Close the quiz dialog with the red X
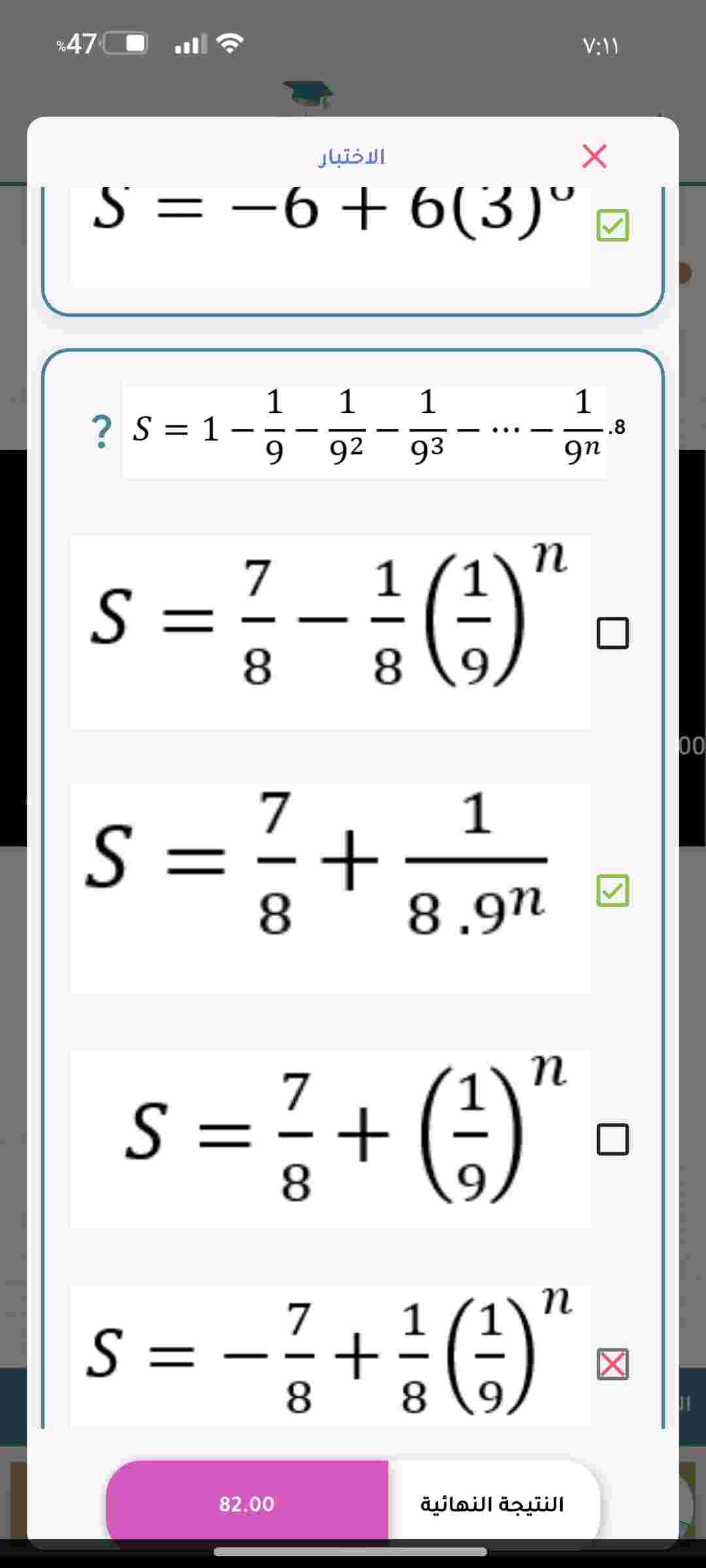The height and width of the screenshot is (1568, 706). [x=594, y=156]
